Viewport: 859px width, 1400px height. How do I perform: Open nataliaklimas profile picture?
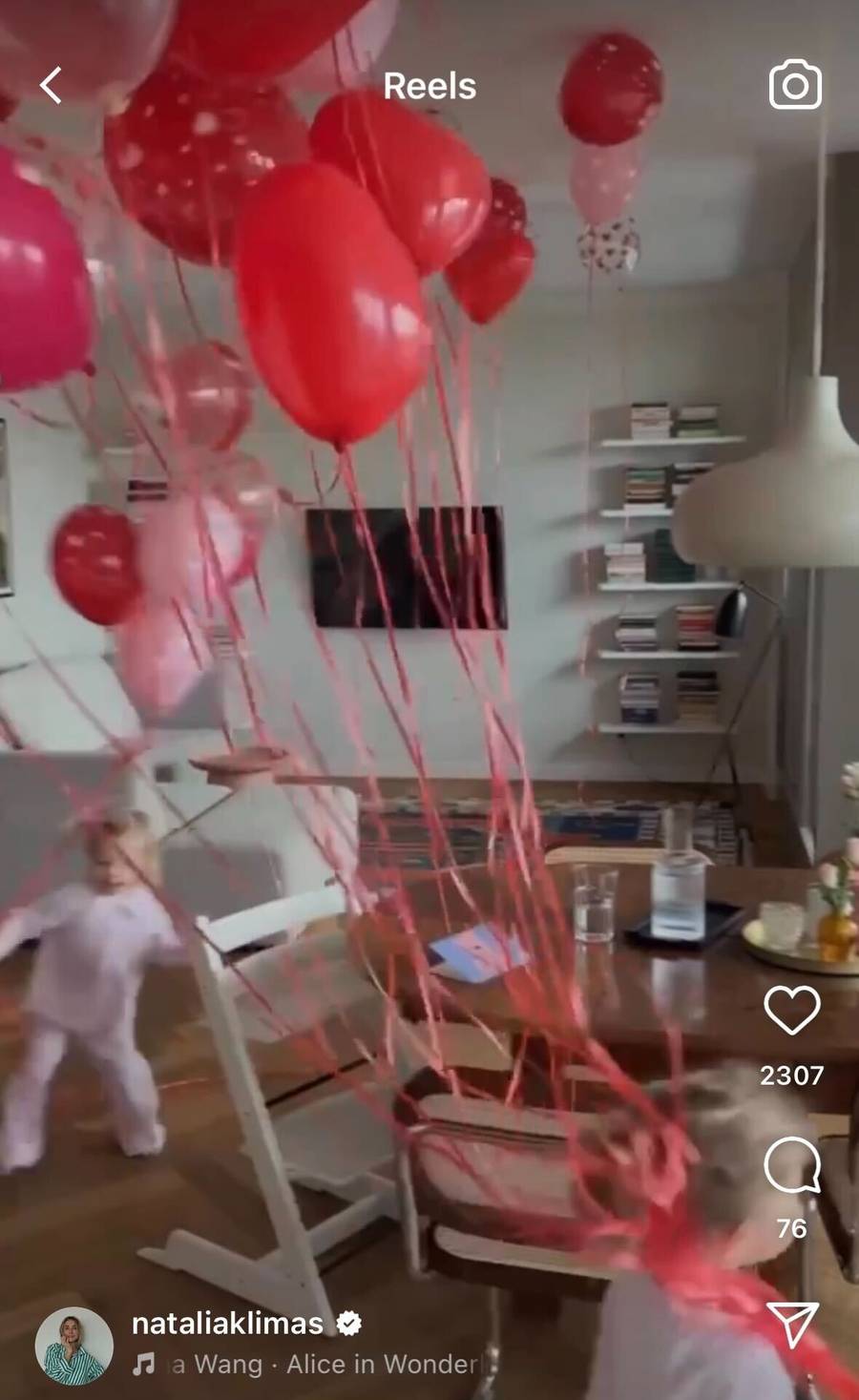(73, 1346)
